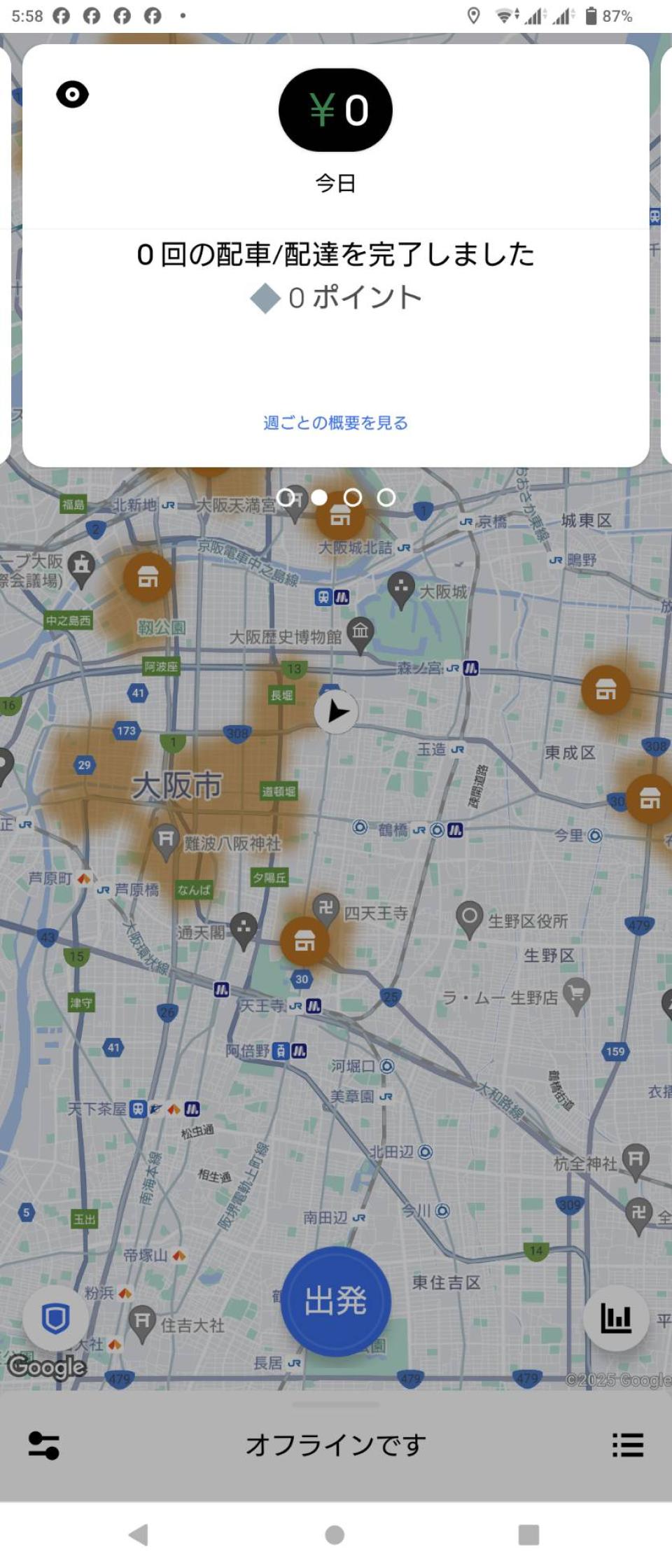
Task: Open driving preferences sliders icon
Action: click(x=43, y=1445)
